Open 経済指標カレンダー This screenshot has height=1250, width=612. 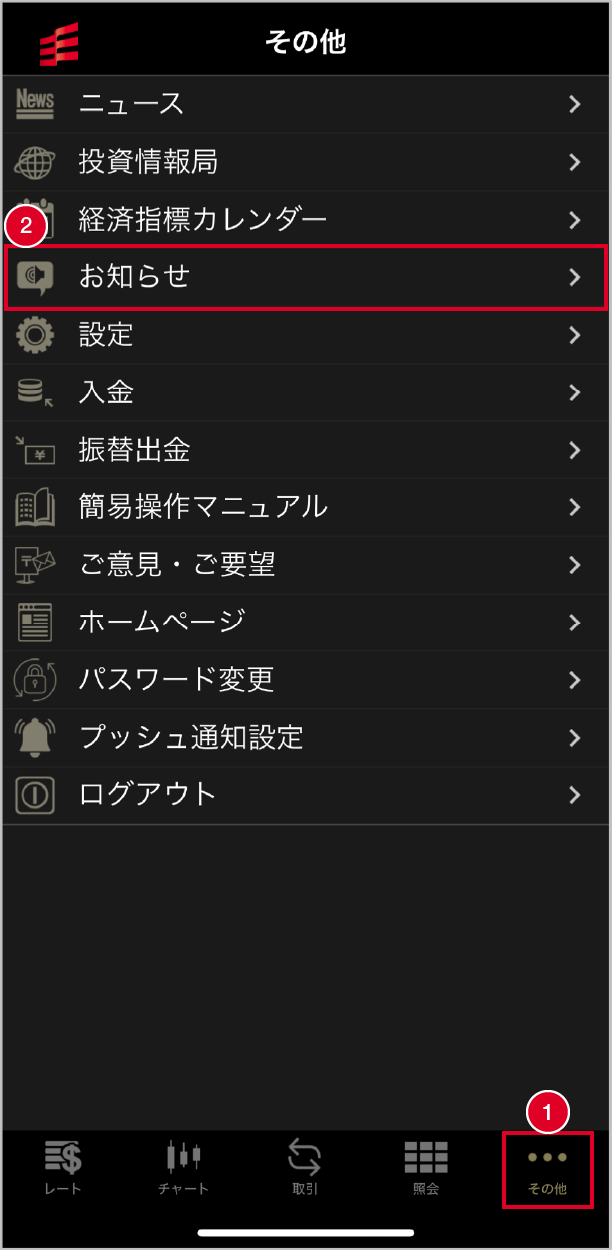point(306,219)
